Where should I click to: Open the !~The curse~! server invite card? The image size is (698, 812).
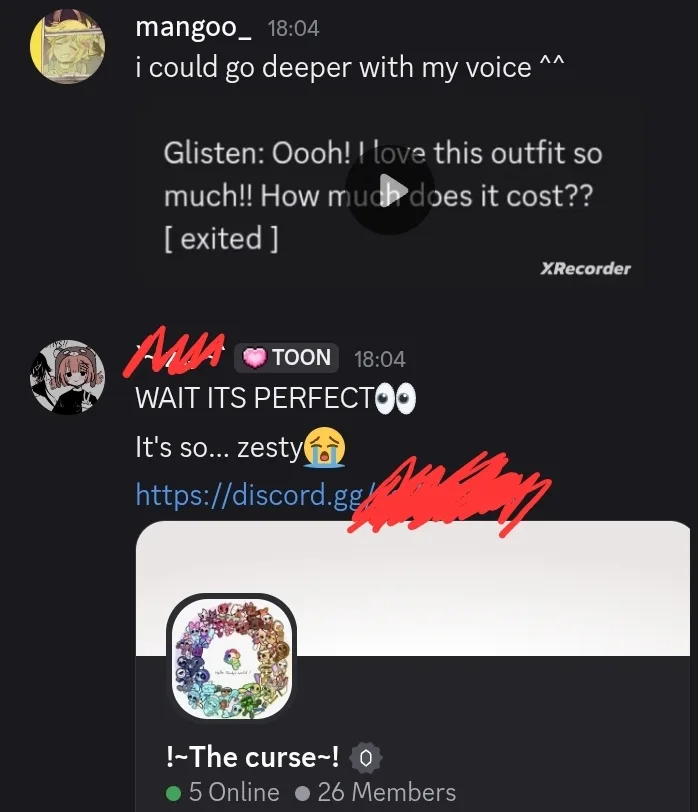click(x=413, y=666)
